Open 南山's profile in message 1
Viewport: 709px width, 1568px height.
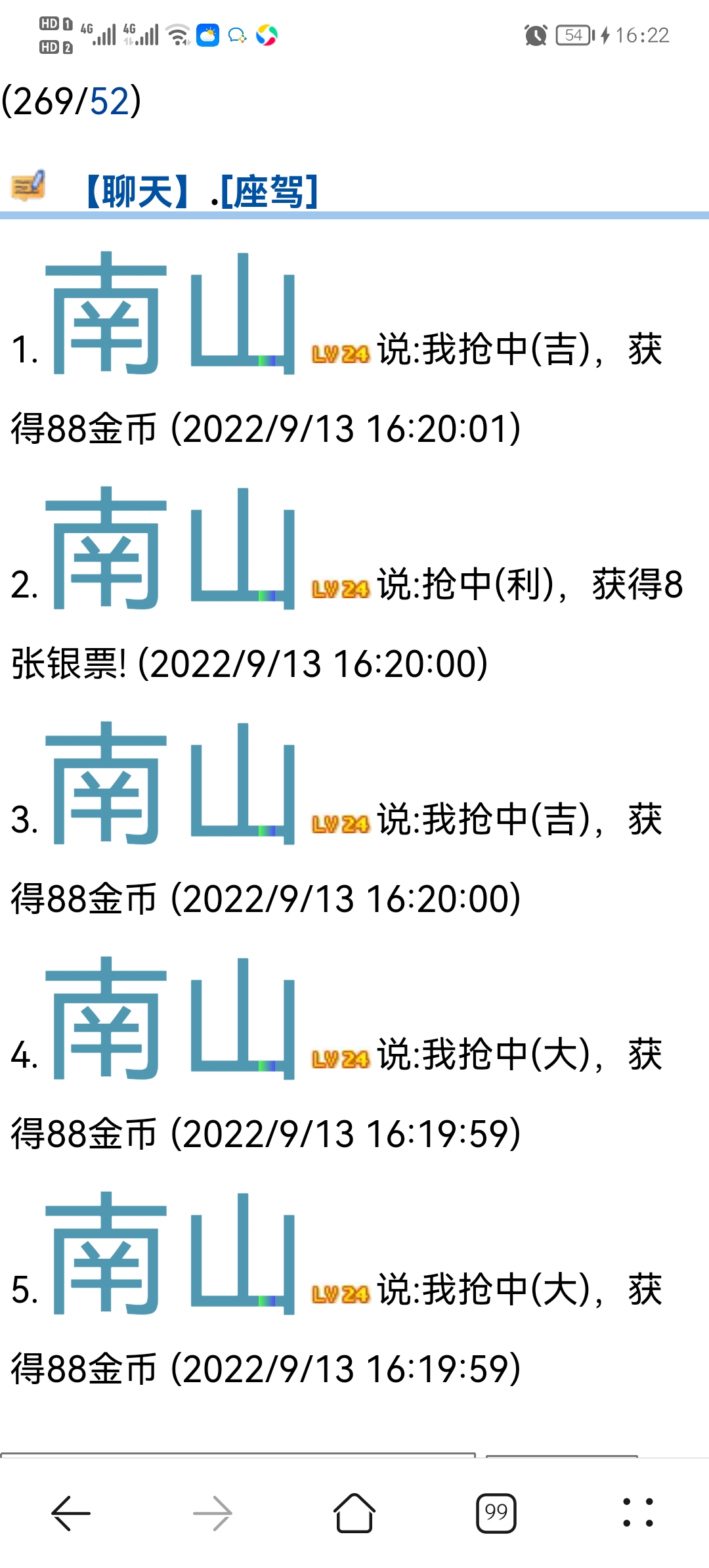[171, 314]
